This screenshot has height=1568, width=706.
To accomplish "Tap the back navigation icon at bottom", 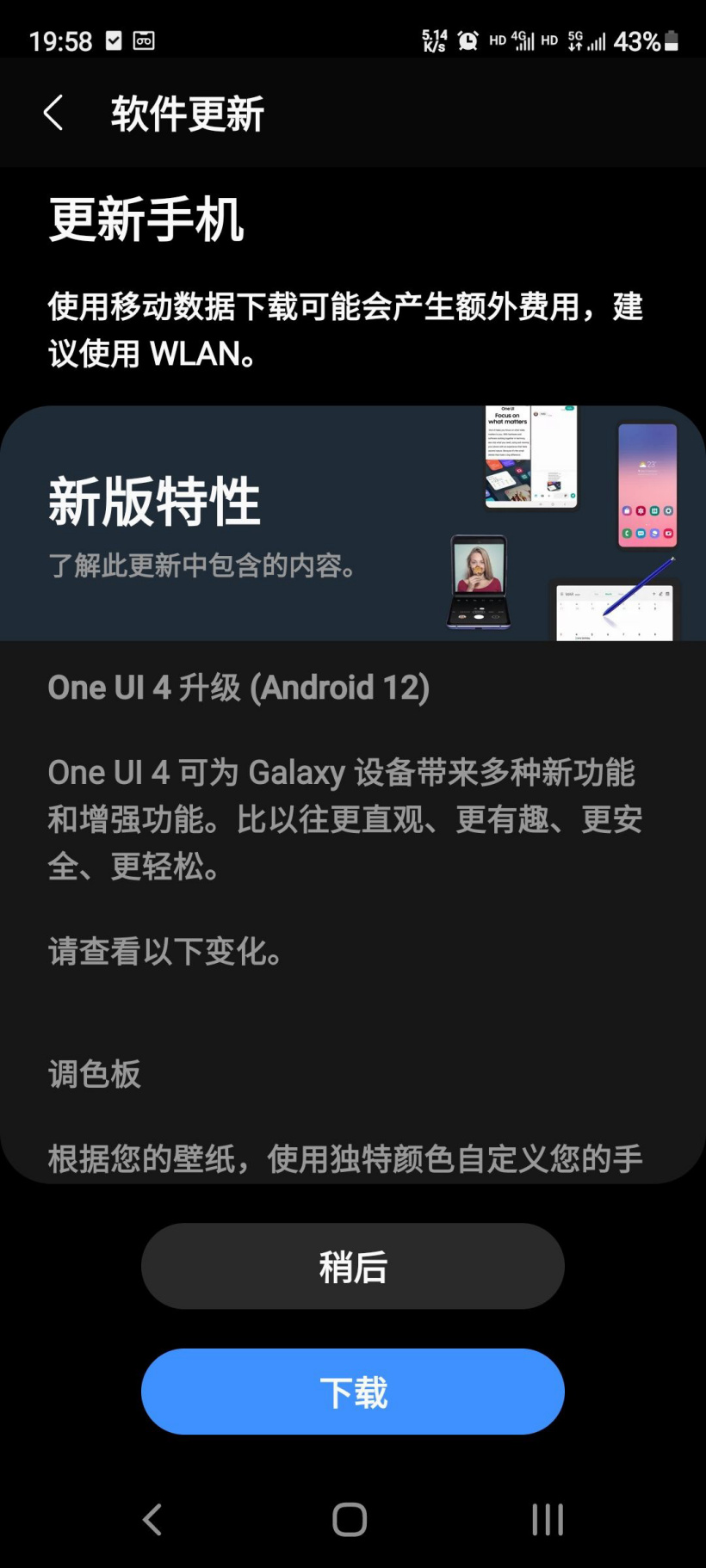I will click(152, 1520).
